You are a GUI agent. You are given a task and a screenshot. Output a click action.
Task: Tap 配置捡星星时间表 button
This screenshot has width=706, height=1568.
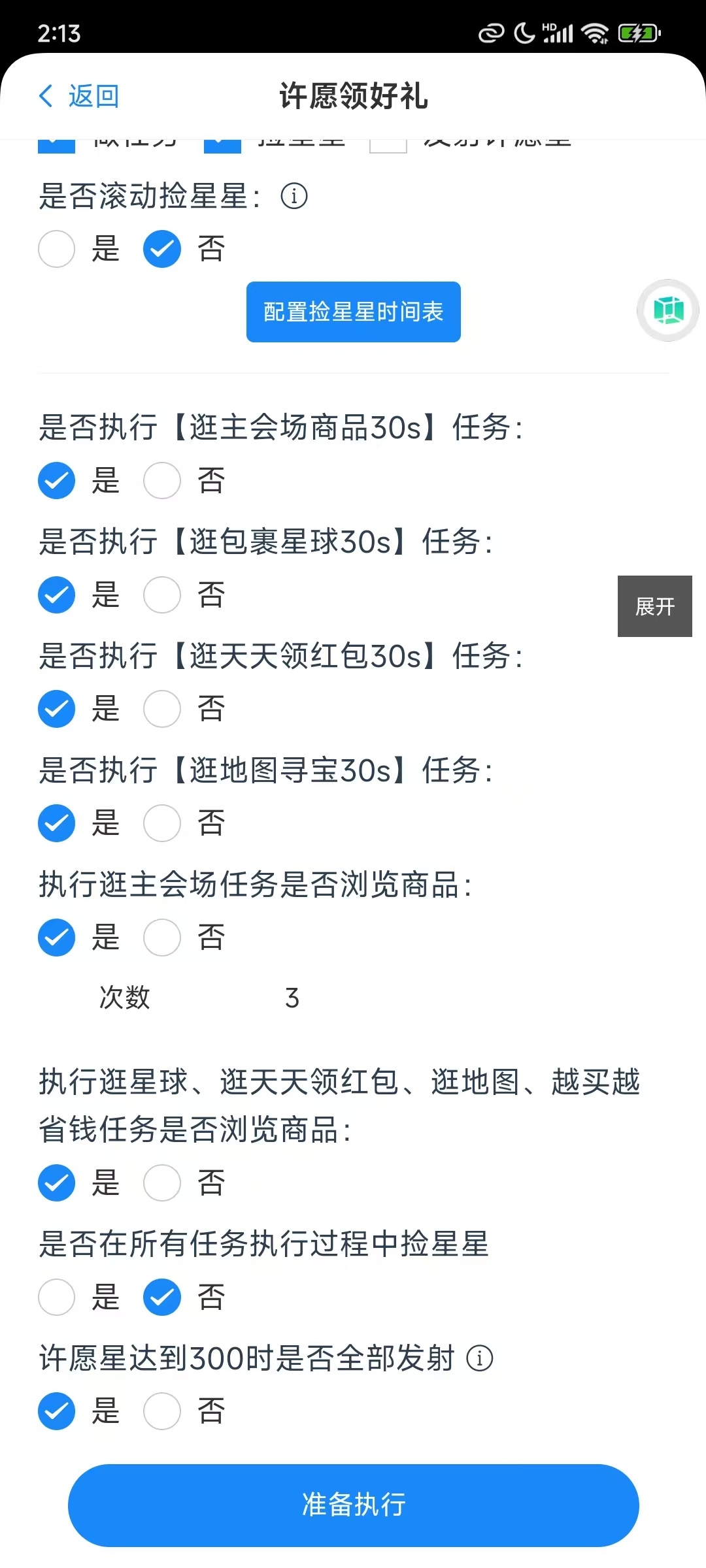[353, 312]
